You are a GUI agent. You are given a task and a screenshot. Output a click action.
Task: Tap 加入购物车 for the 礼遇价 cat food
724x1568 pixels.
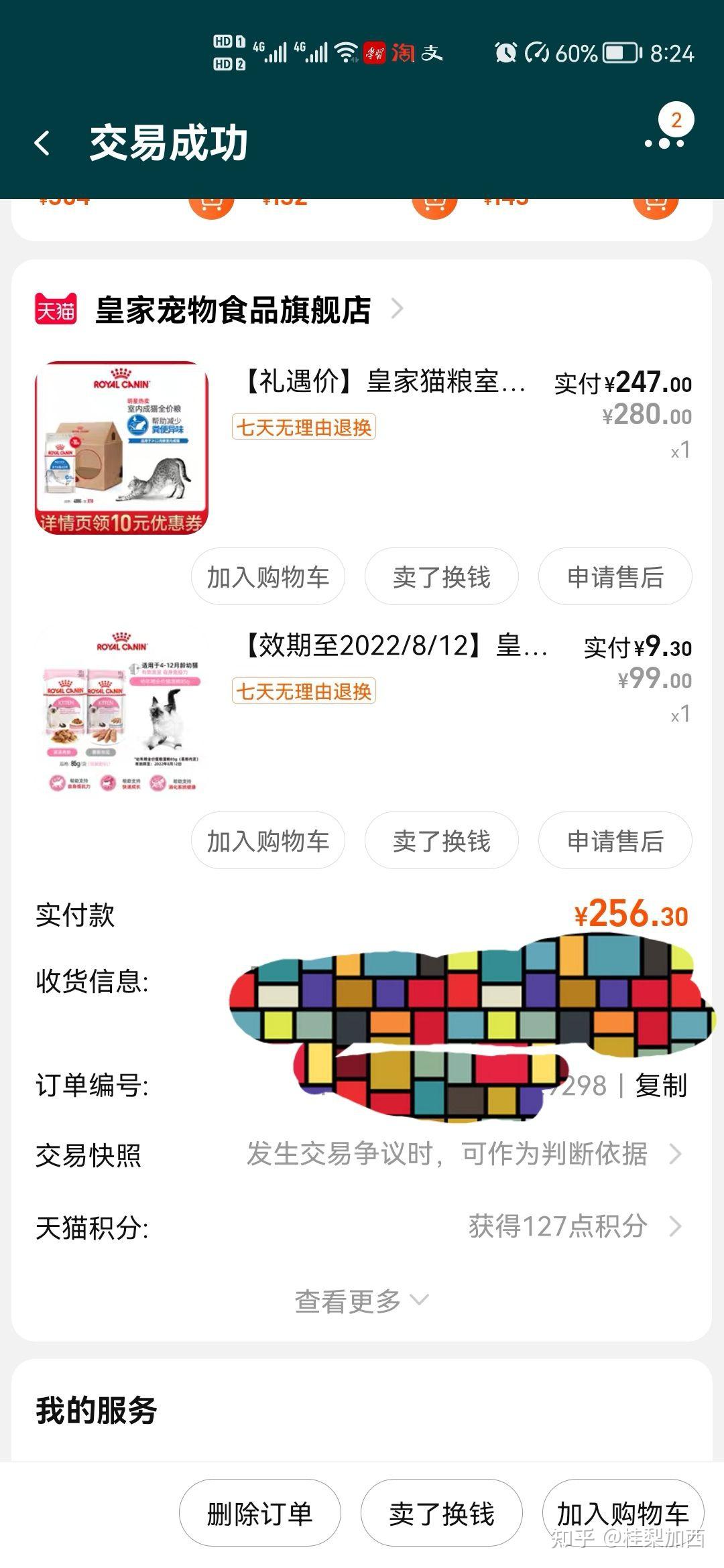tap(268, 576)
